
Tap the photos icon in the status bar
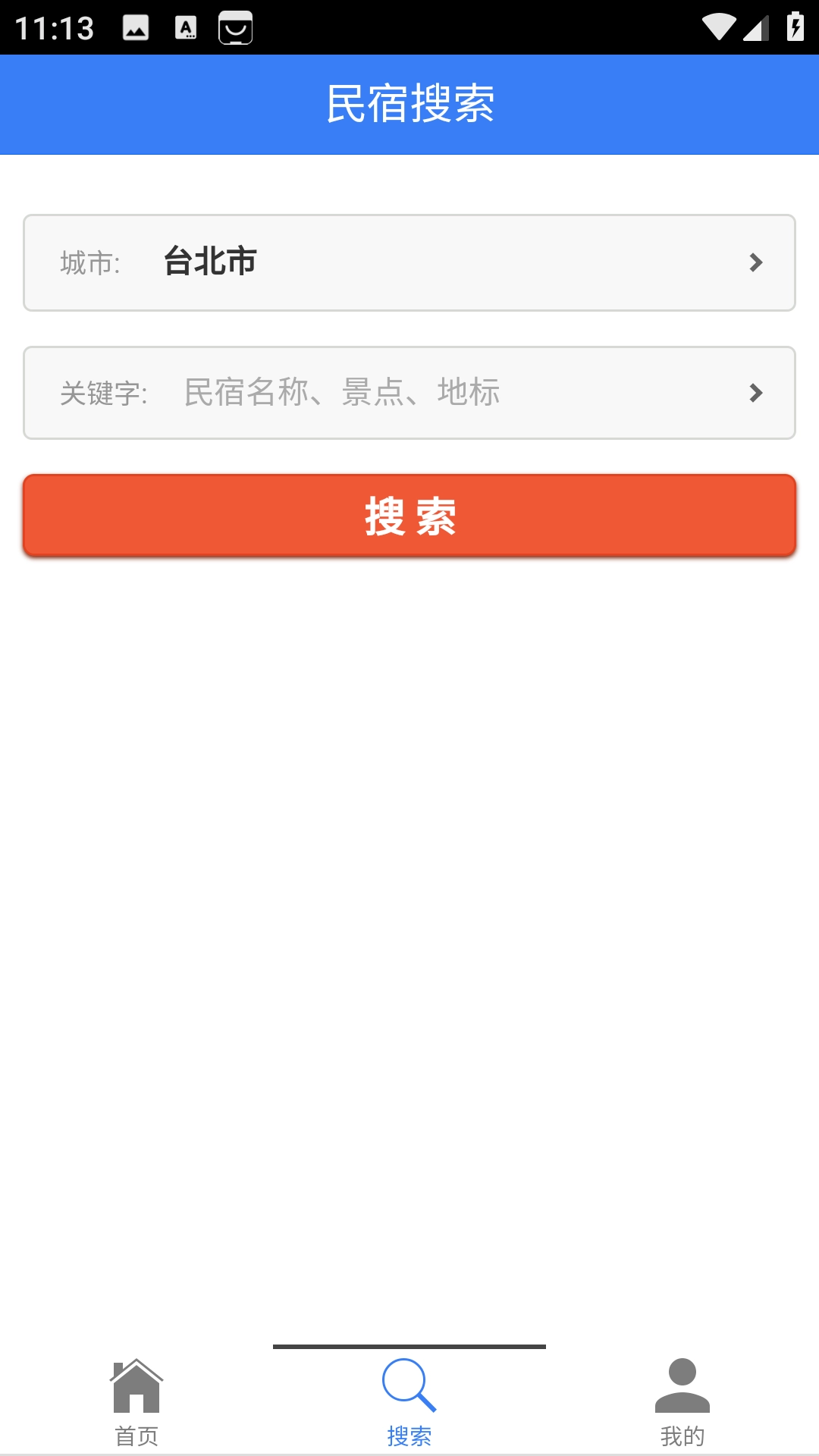point(135,29)
